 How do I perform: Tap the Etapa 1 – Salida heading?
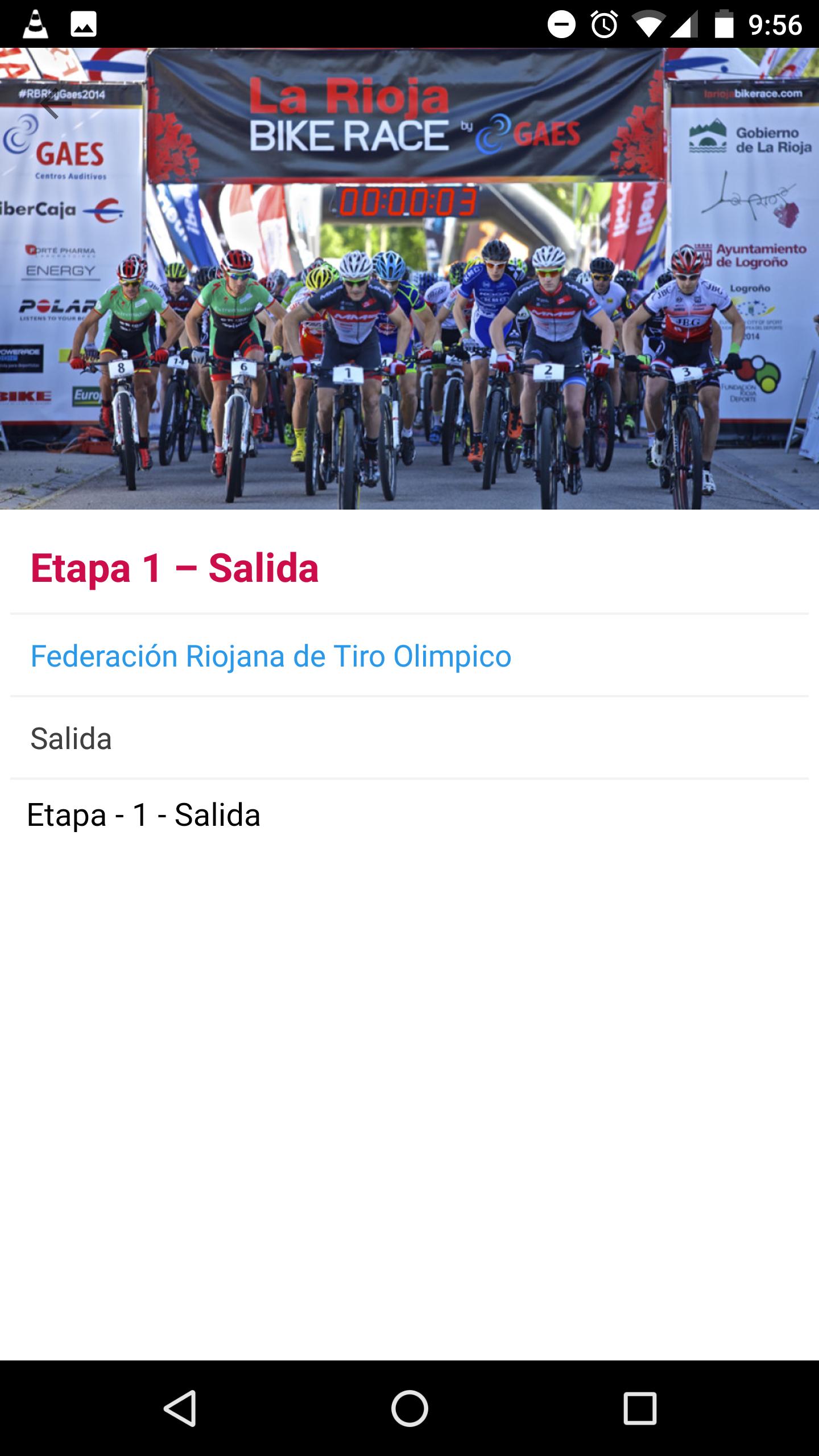(x=175, y=569)
